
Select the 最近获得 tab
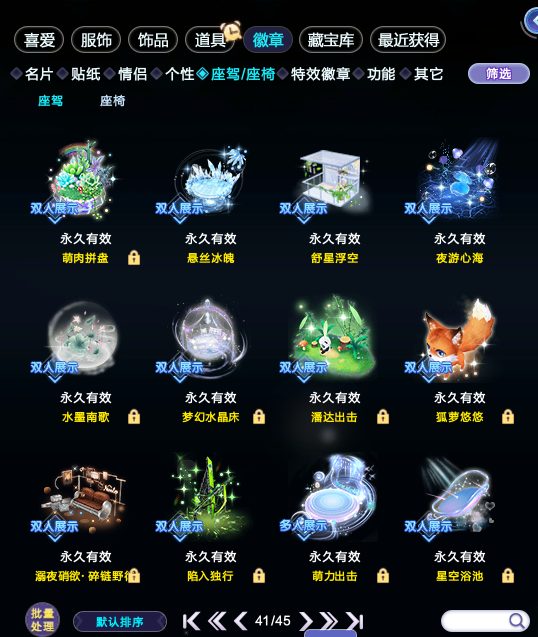[x=408, y=40]
